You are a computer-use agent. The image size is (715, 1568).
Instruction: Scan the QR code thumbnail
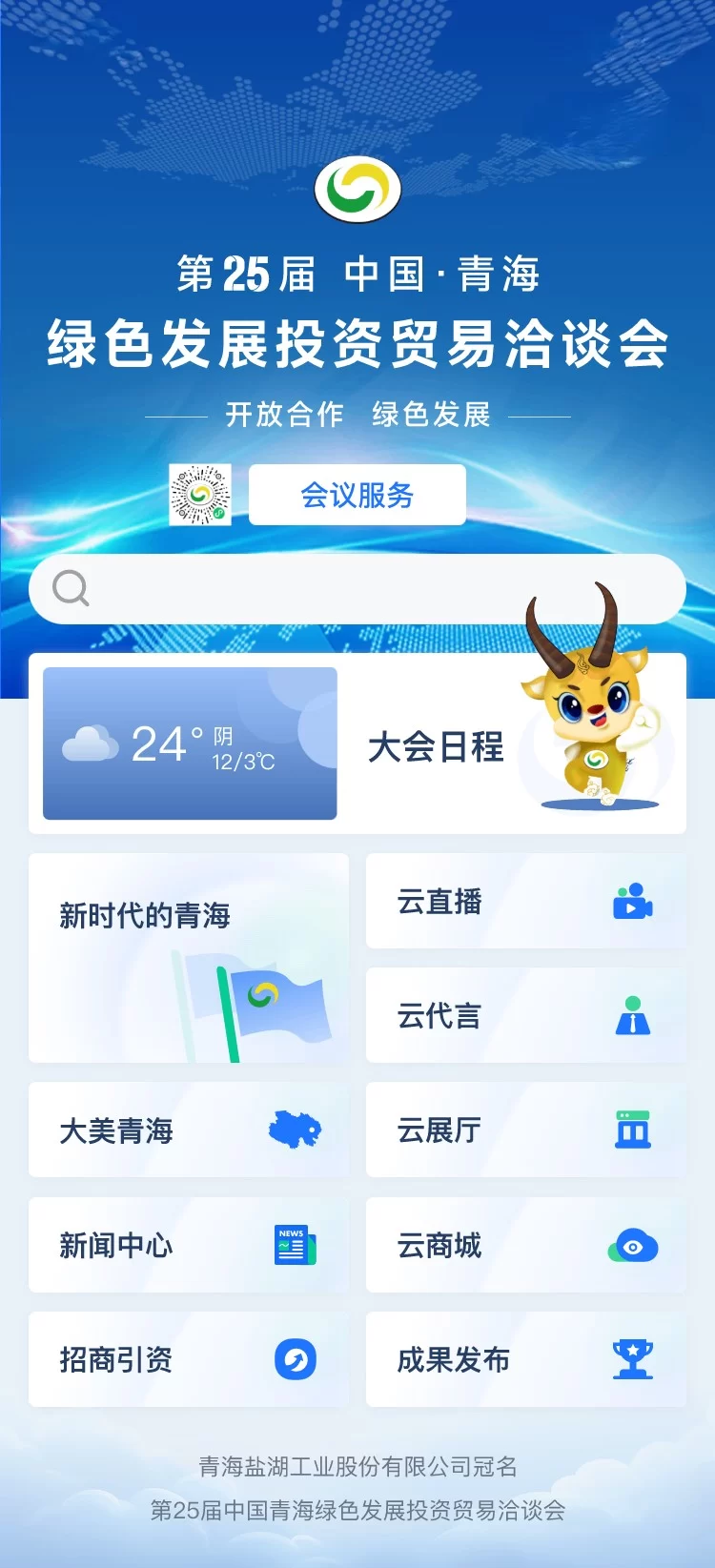point(200,494)
